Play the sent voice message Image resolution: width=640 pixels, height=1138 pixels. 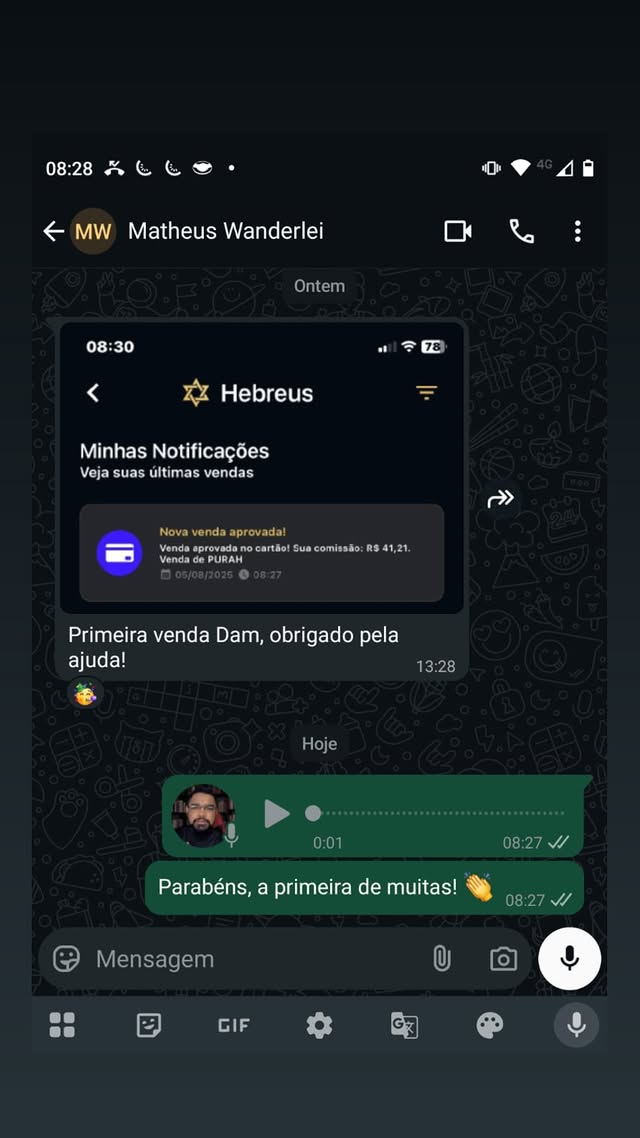(276, 814)
